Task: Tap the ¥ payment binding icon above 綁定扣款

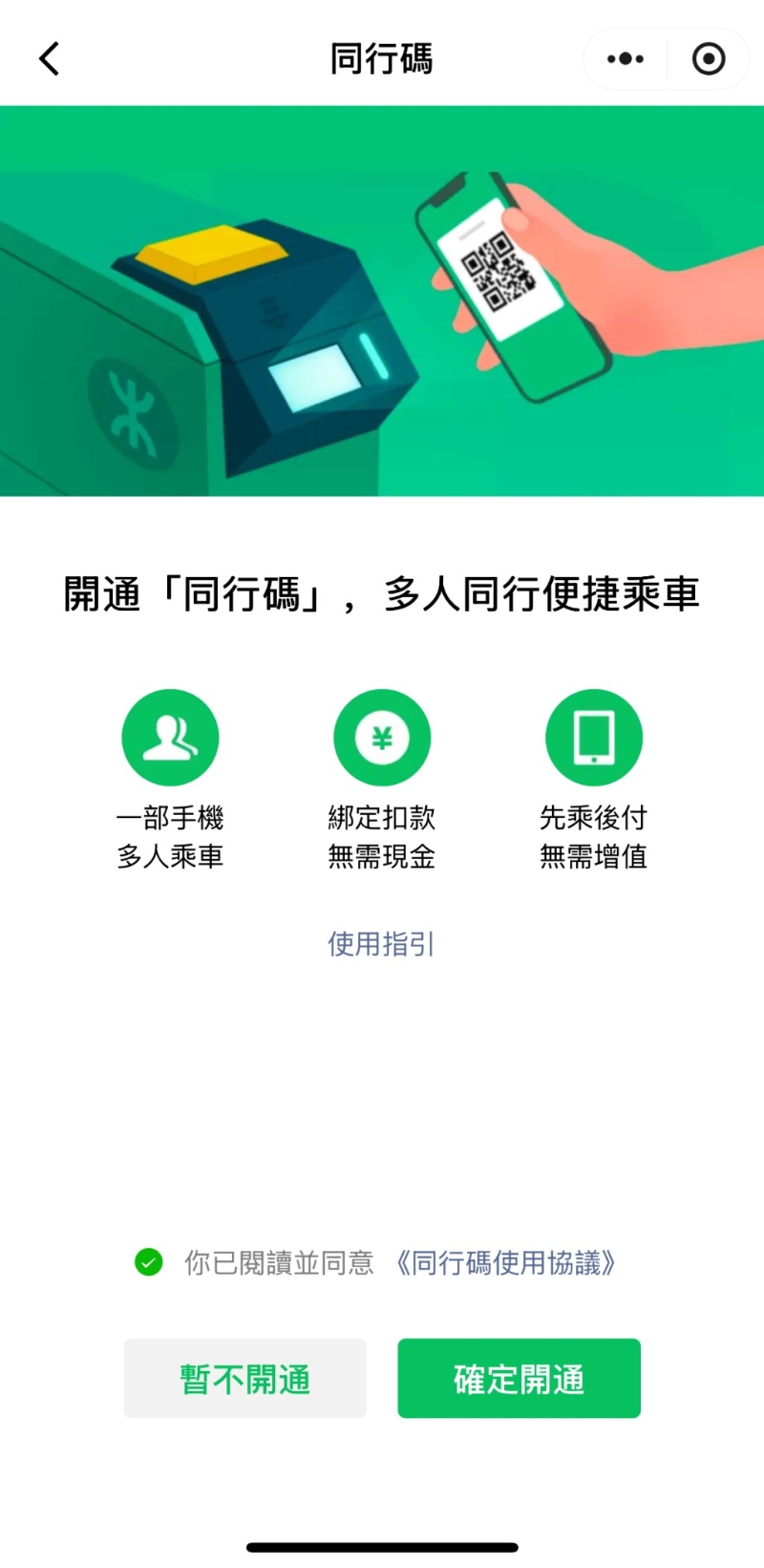Action: pyautogui.click(x=382, y=737)
